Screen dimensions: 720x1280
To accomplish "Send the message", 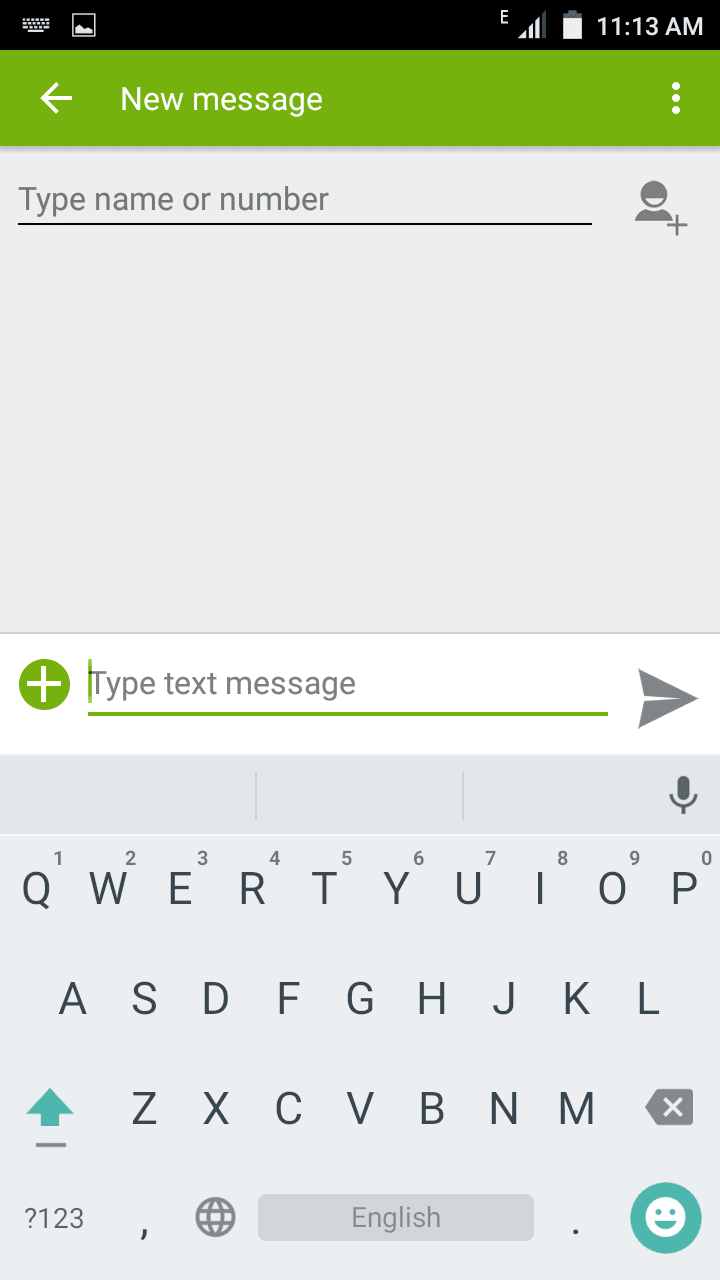I will click(668, 698).
